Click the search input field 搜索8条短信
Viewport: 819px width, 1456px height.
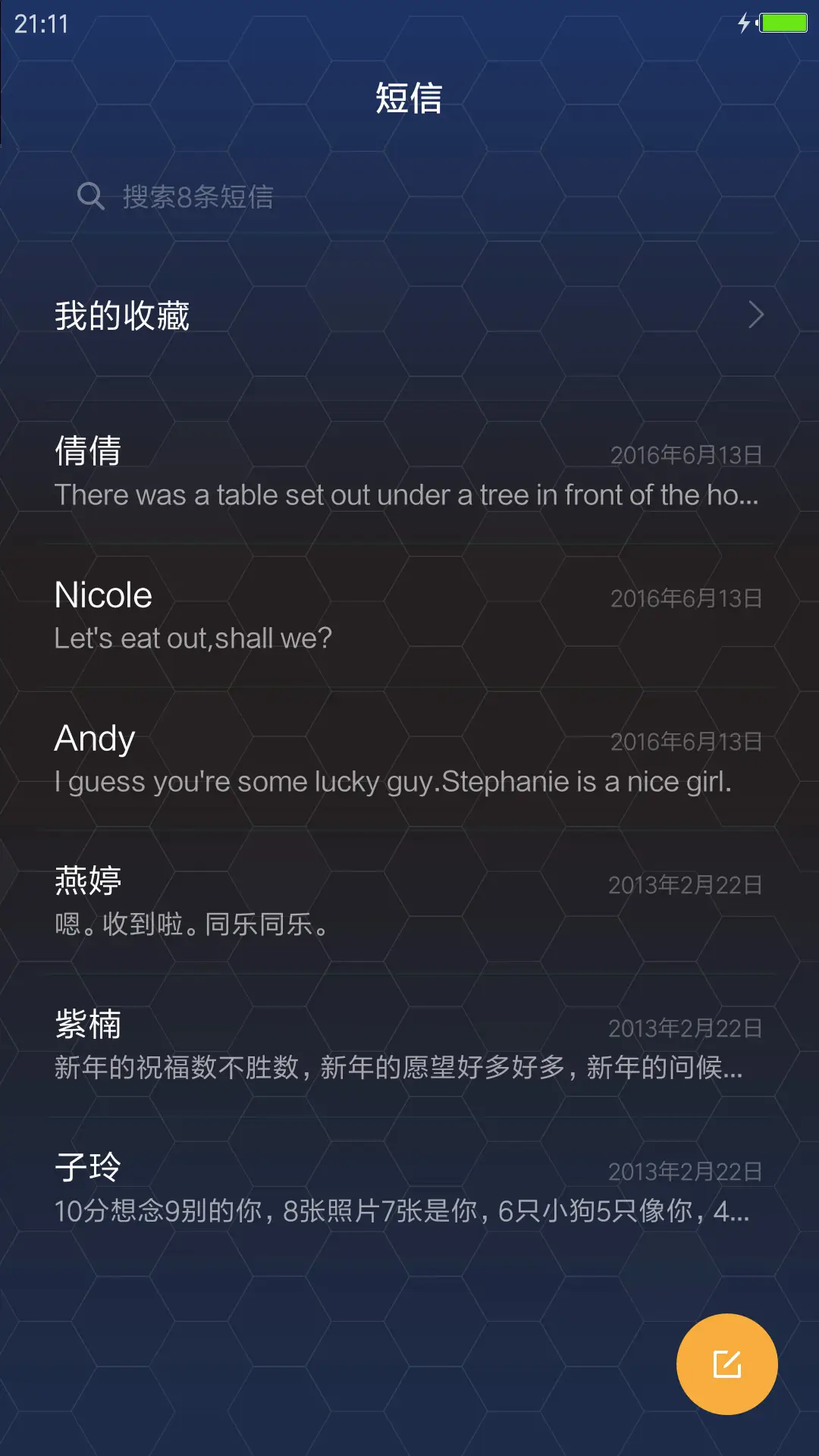click(197, 196)
